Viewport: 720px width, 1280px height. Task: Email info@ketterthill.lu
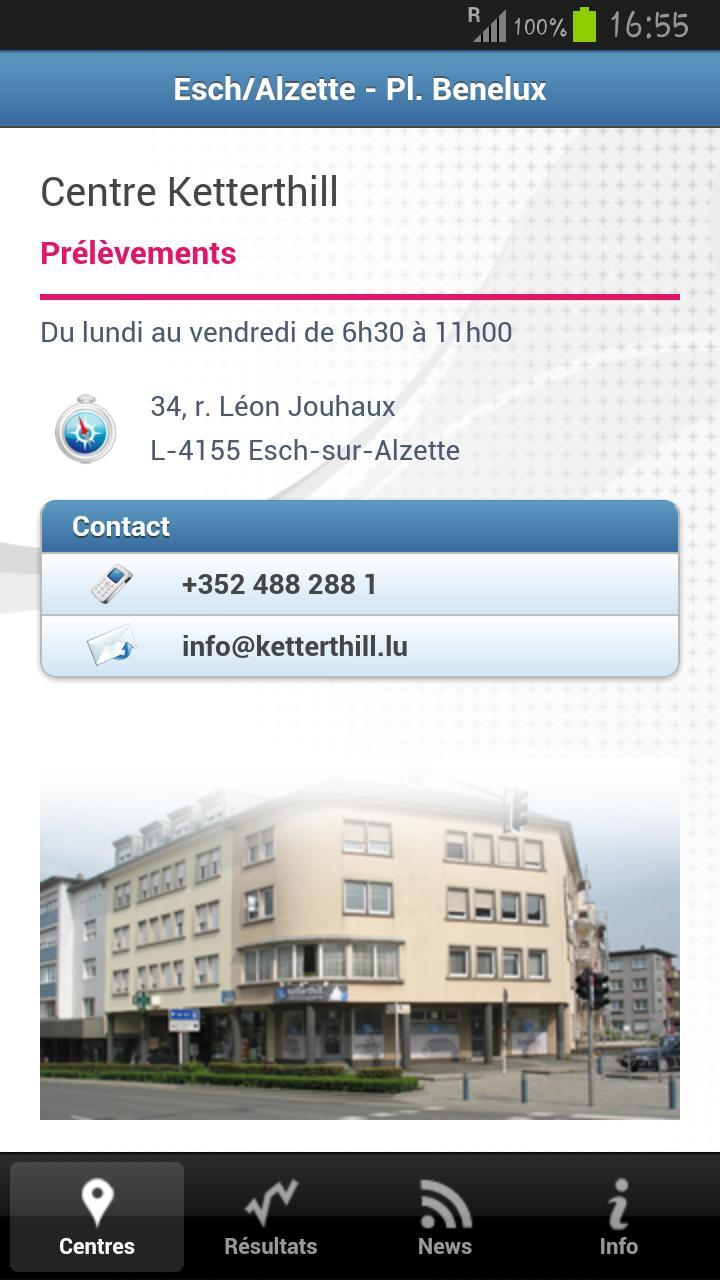[x=358, y=646]
